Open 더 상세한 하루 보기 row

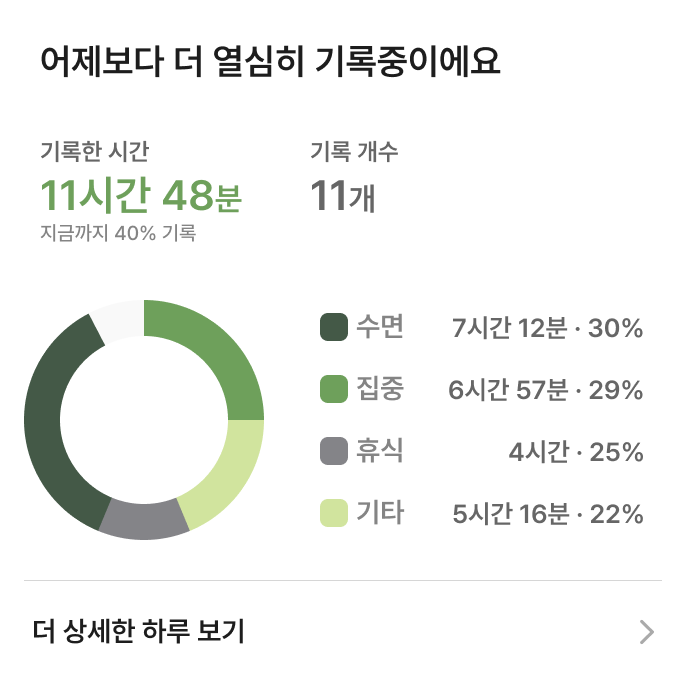[343, 632]
